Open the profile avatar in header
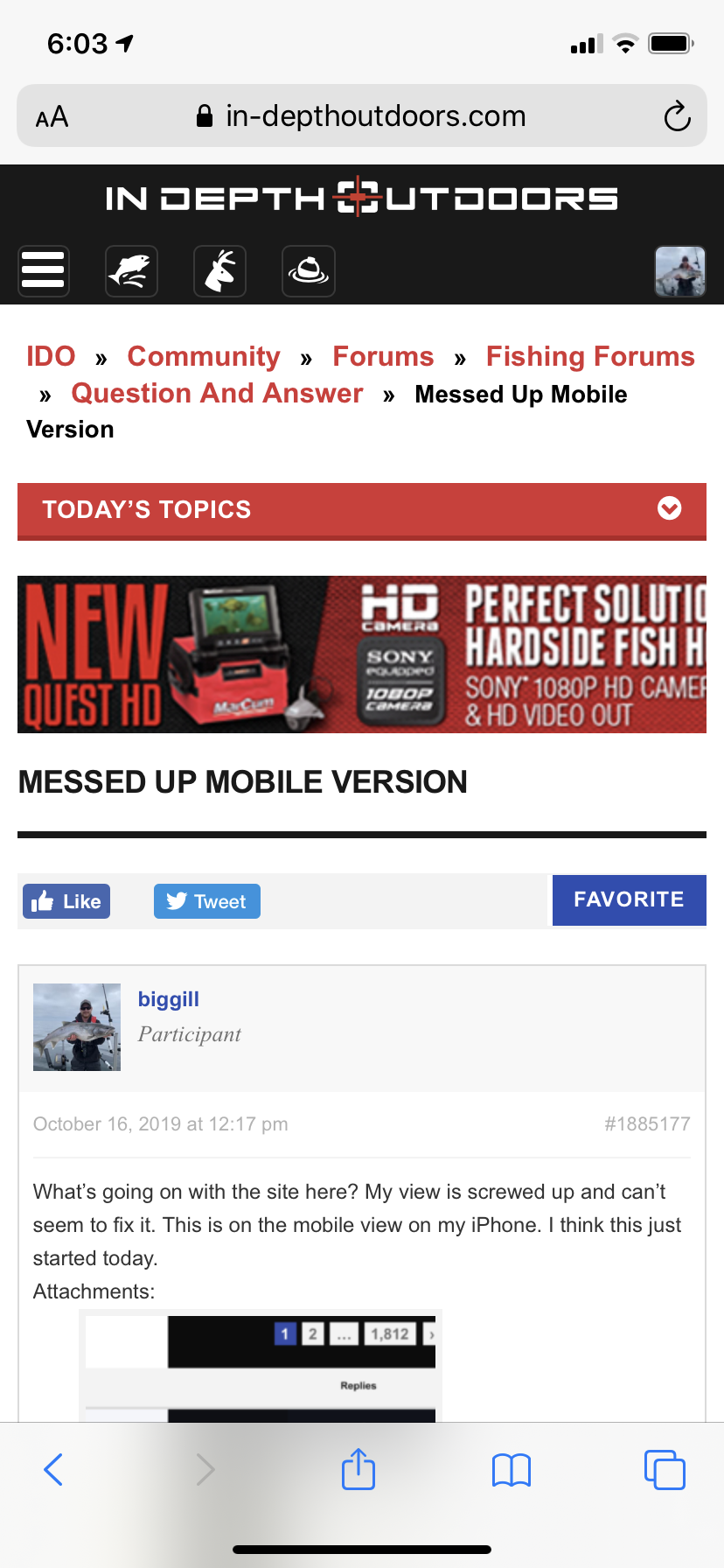724x1568 pixels. tap(680, 271)
